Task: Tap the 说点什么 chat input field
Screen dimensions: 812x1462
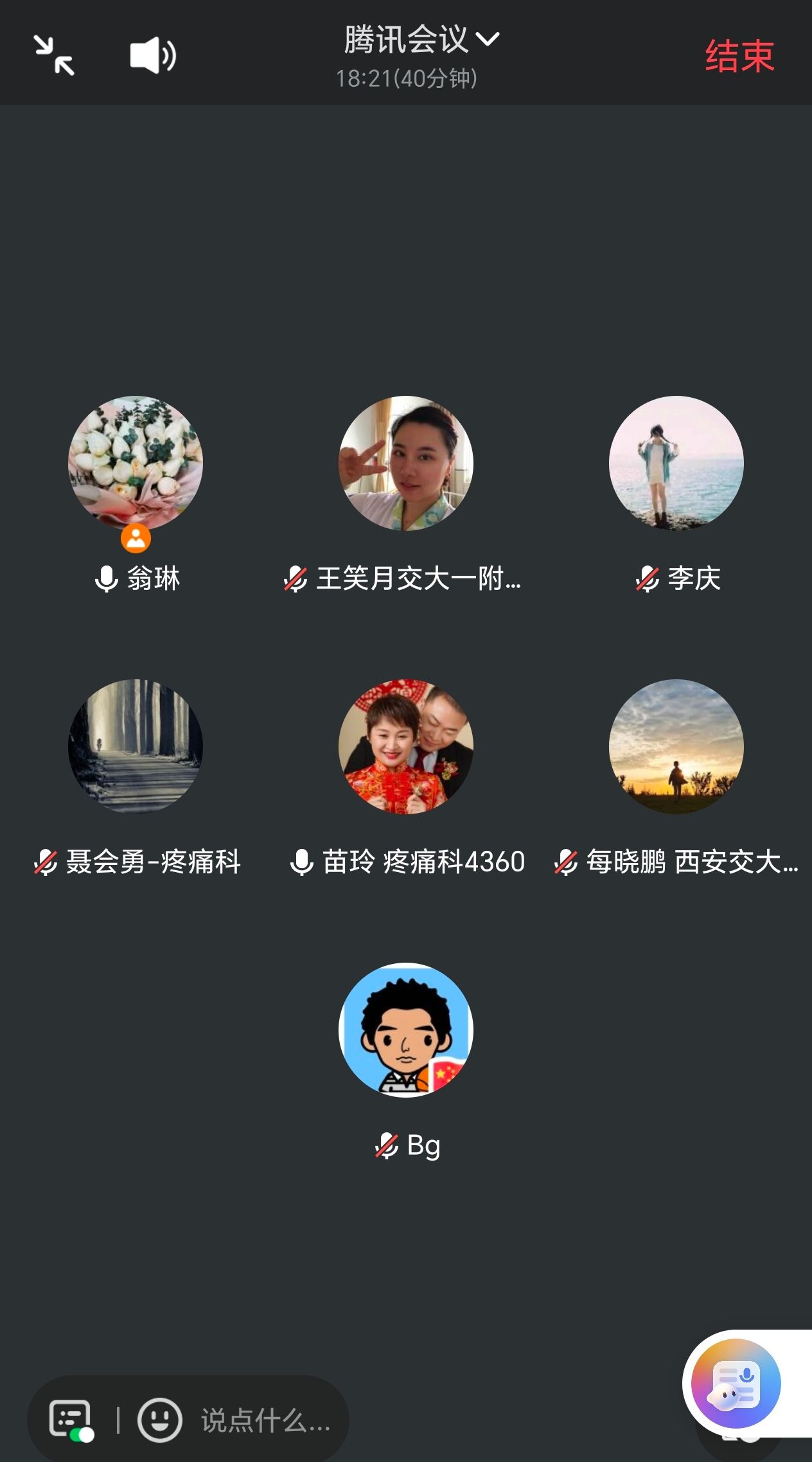Action: [x=266, y=1420]
